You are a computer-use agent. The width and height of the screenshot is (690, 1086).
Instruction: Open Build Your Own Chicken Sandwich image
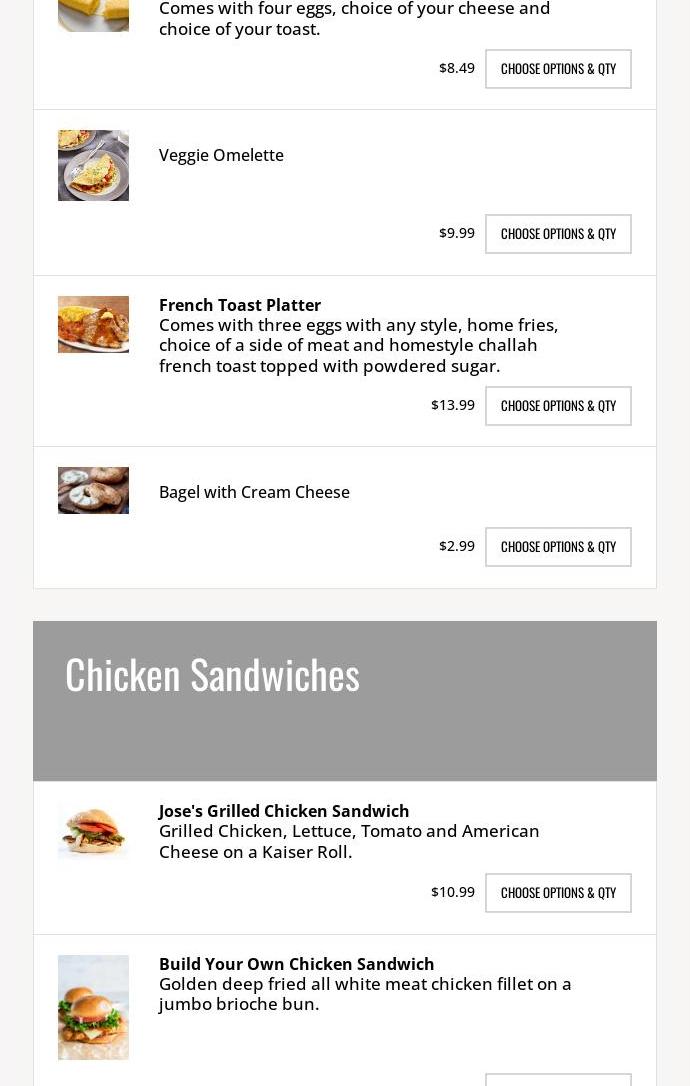click(93, 1007)
